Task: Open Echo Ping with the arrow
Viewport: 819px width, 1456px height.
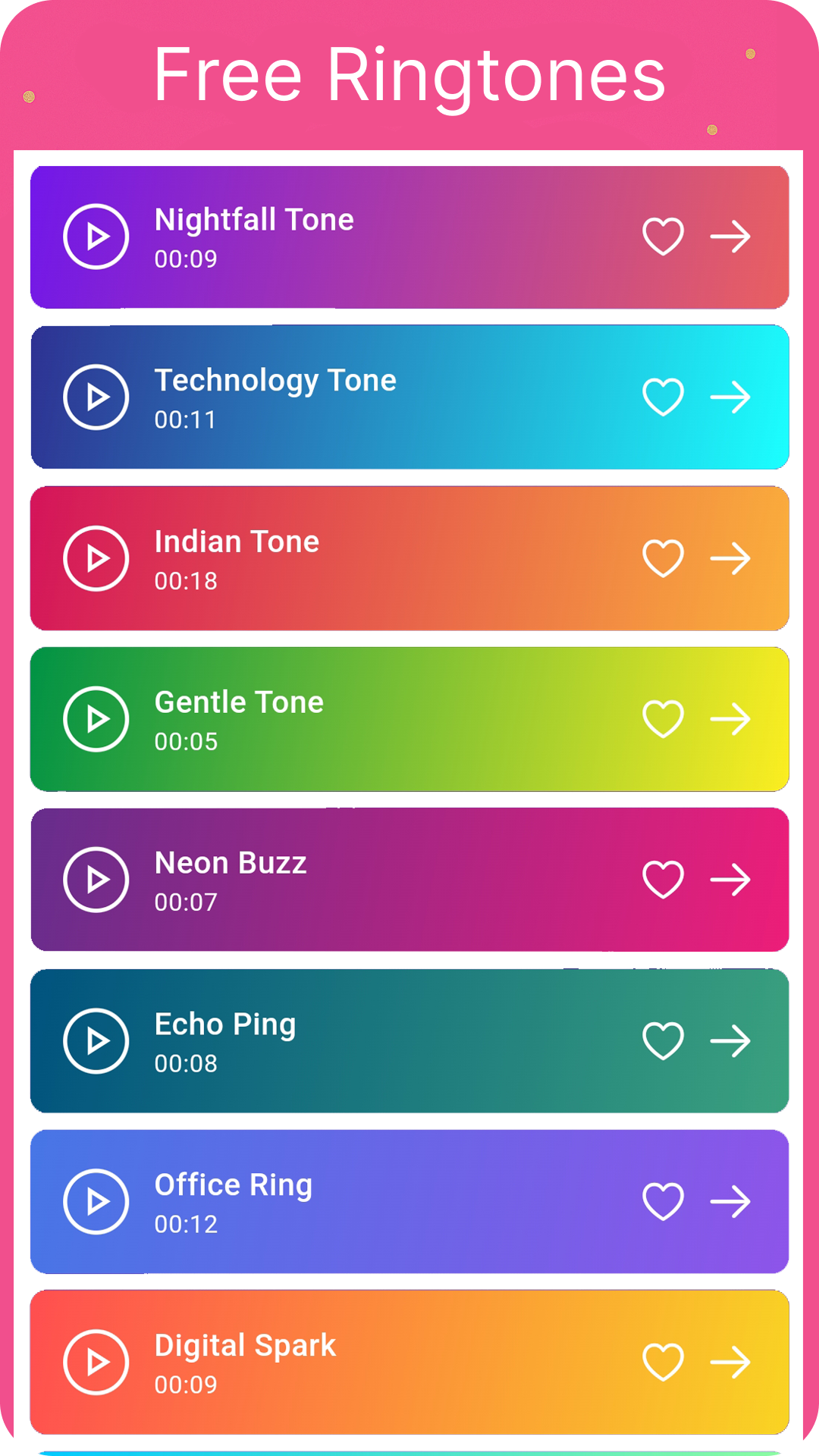Action: point(730,1040)
